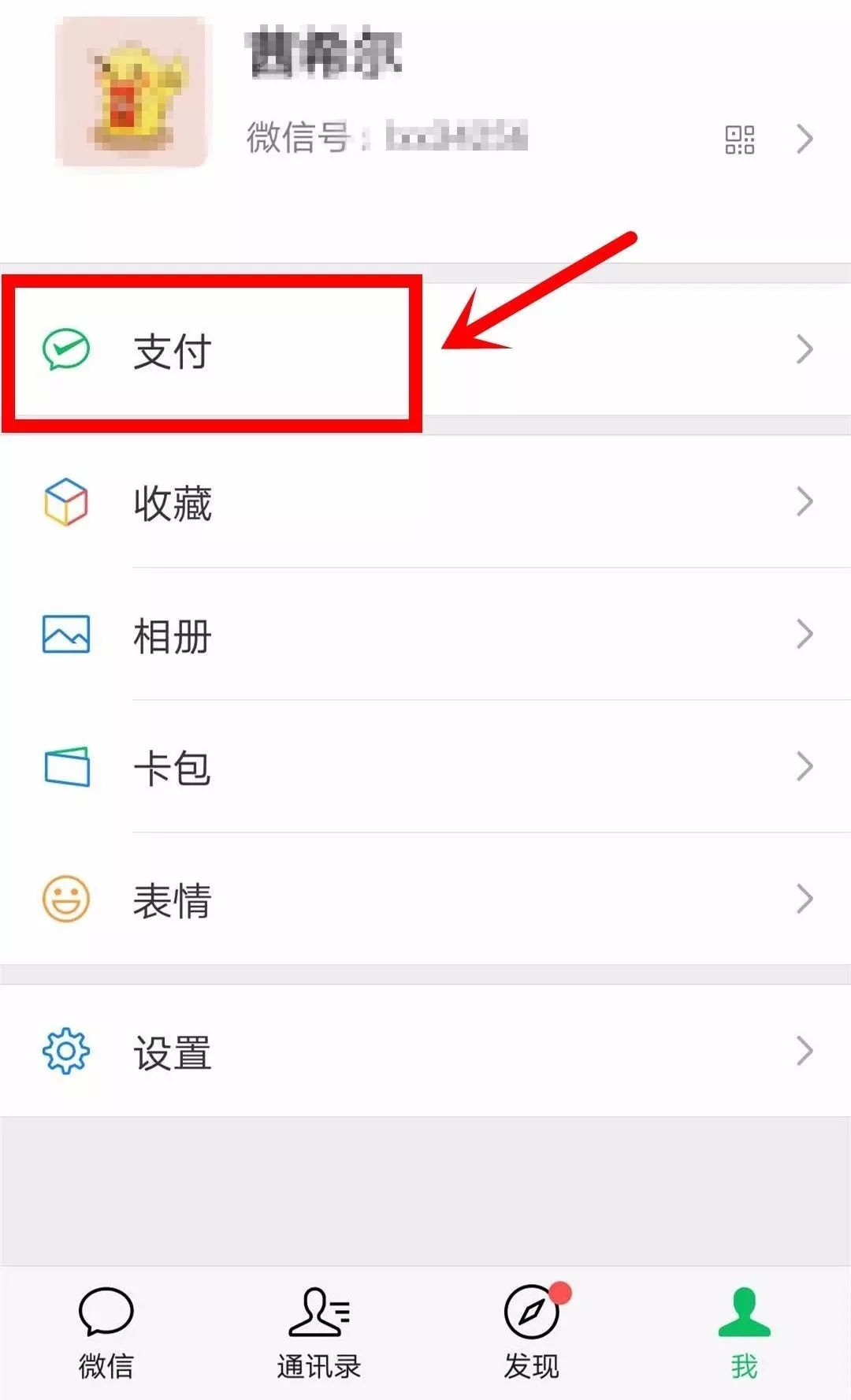Tap the profile avatar picture
This screenshot has width=851, height=1400.
(x=132, y=92)
